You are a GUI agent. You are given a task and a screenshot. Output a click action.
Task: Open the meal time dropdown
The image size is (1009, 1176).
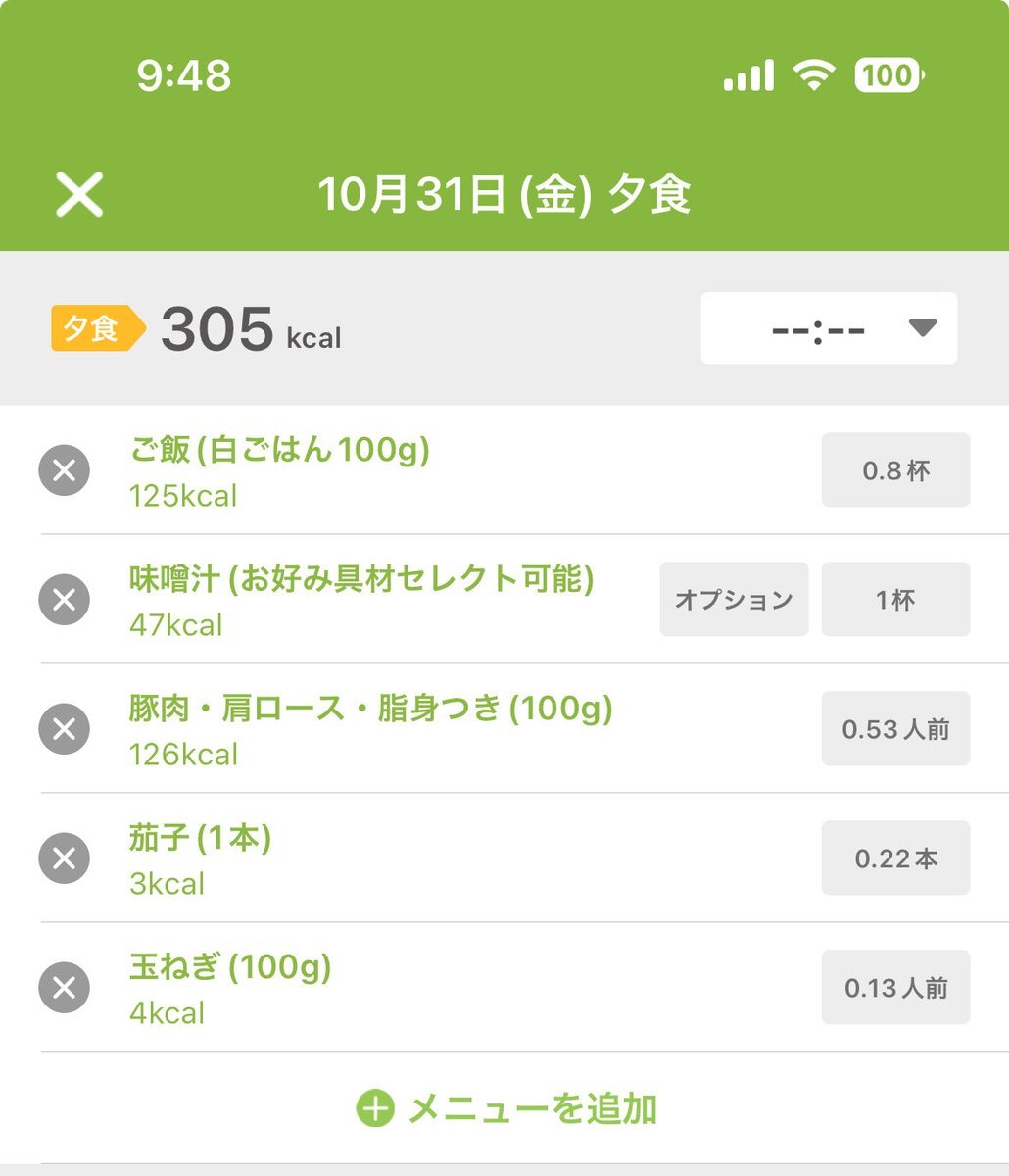[828, 328]
